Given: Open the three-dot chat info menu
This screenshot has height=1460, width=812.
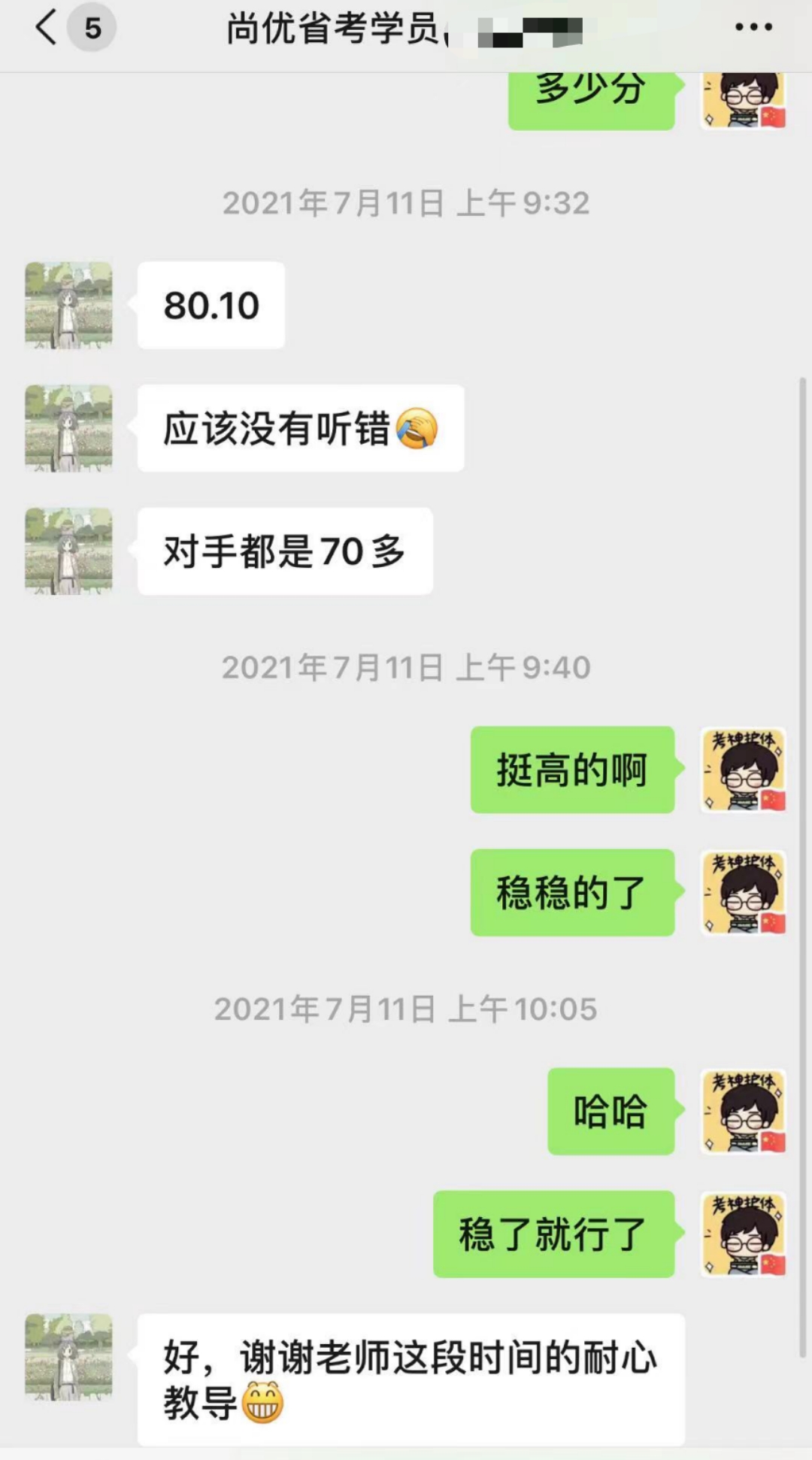Looking at the screenshot, I should (x=753, y=28).
